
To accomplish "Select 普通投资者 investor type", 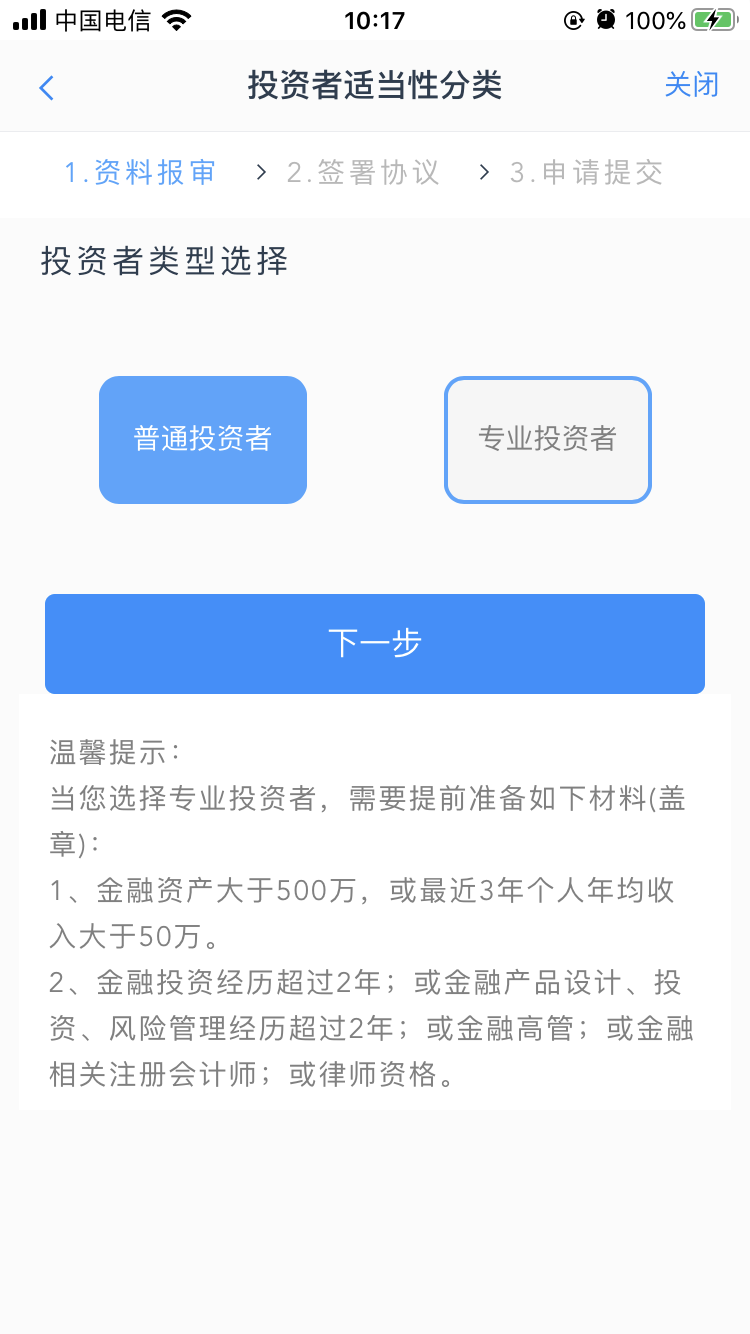I will point(203,439).
